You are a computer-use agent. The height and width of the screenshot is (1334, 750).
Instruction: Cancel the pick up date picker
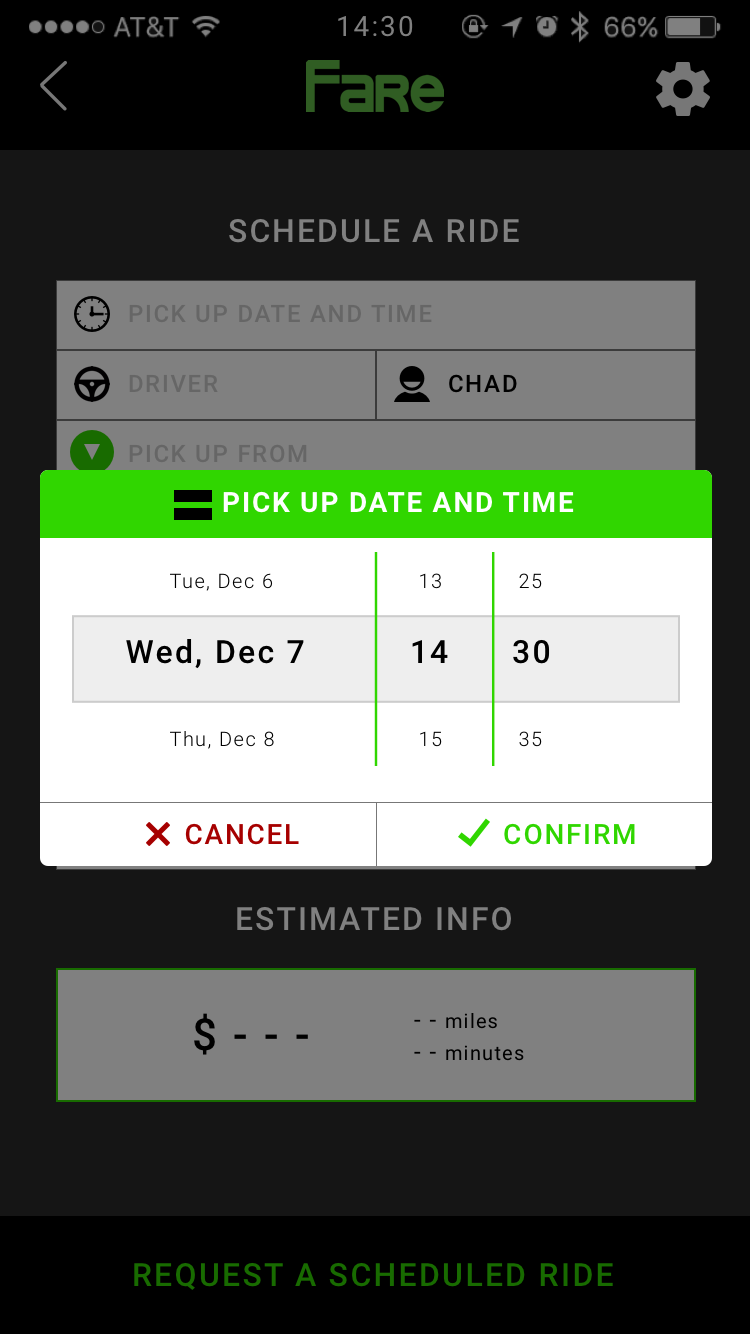[208, 834]
